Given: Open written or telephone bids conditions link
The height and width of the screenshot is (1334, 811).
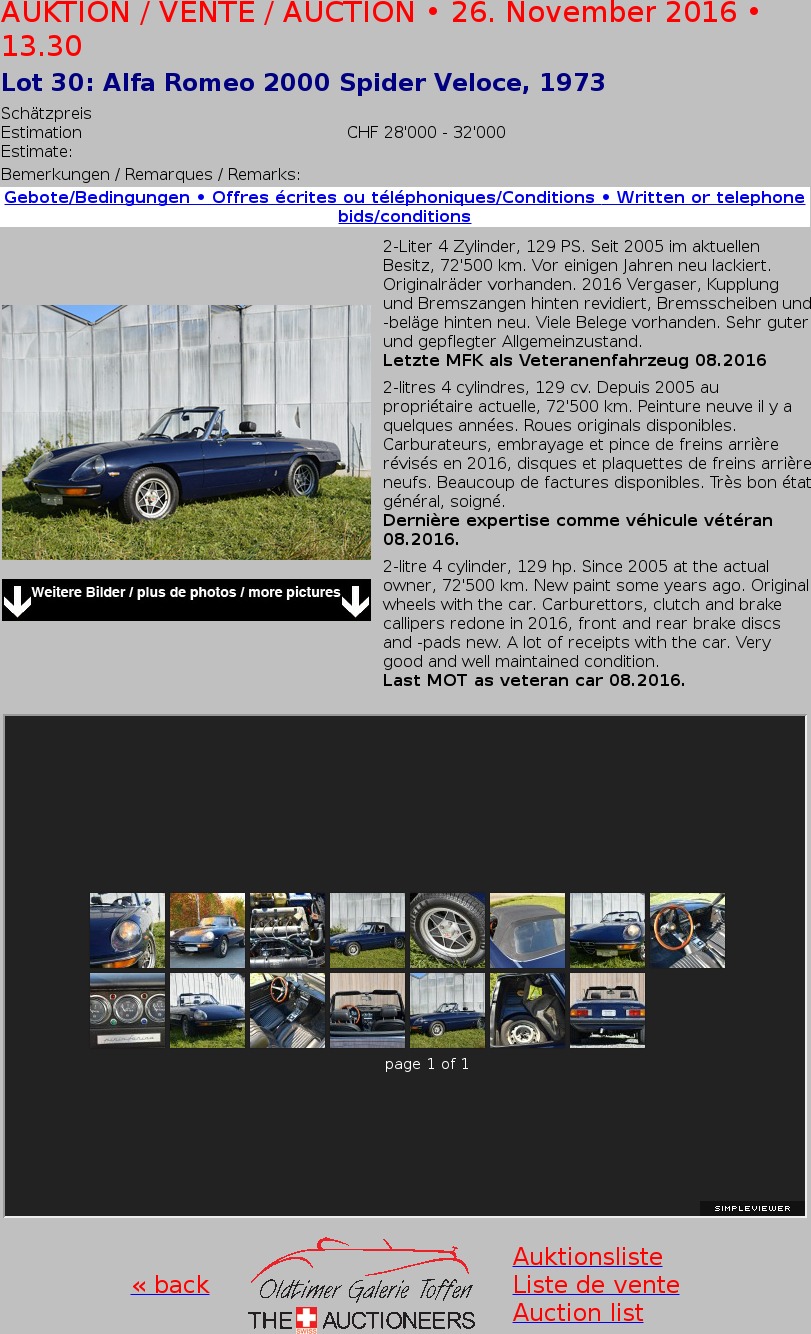Looking at the screenshot, I should point(404,207).
